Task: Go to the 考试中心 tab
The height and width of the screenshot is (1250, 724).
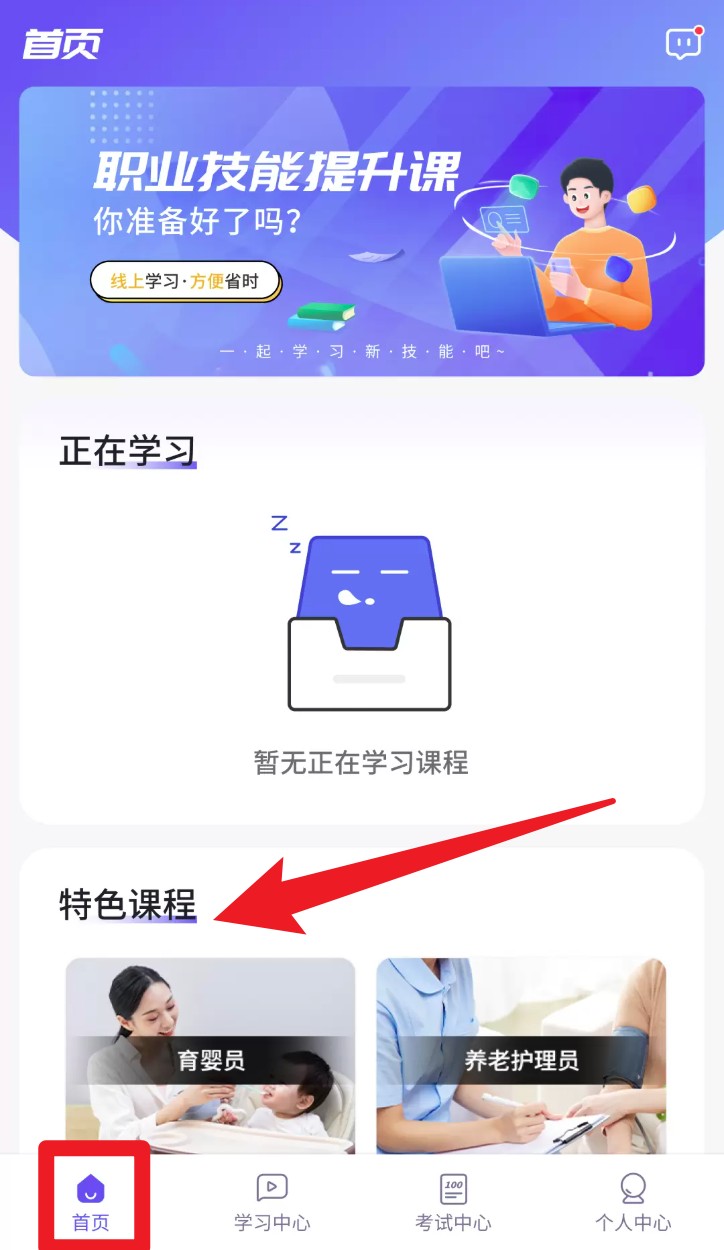Action: pyautogui.click(x=453, y=1201)
